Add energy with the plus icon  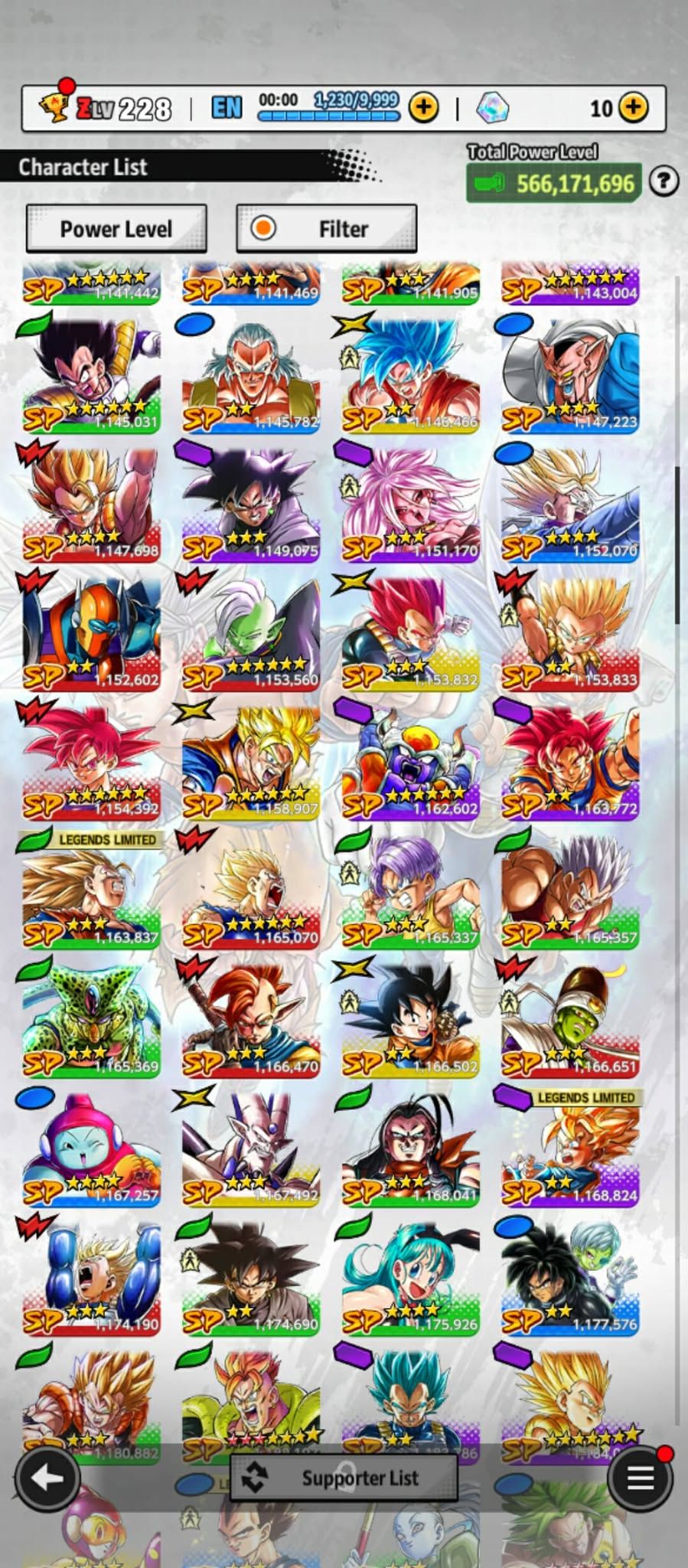(423, 108)
